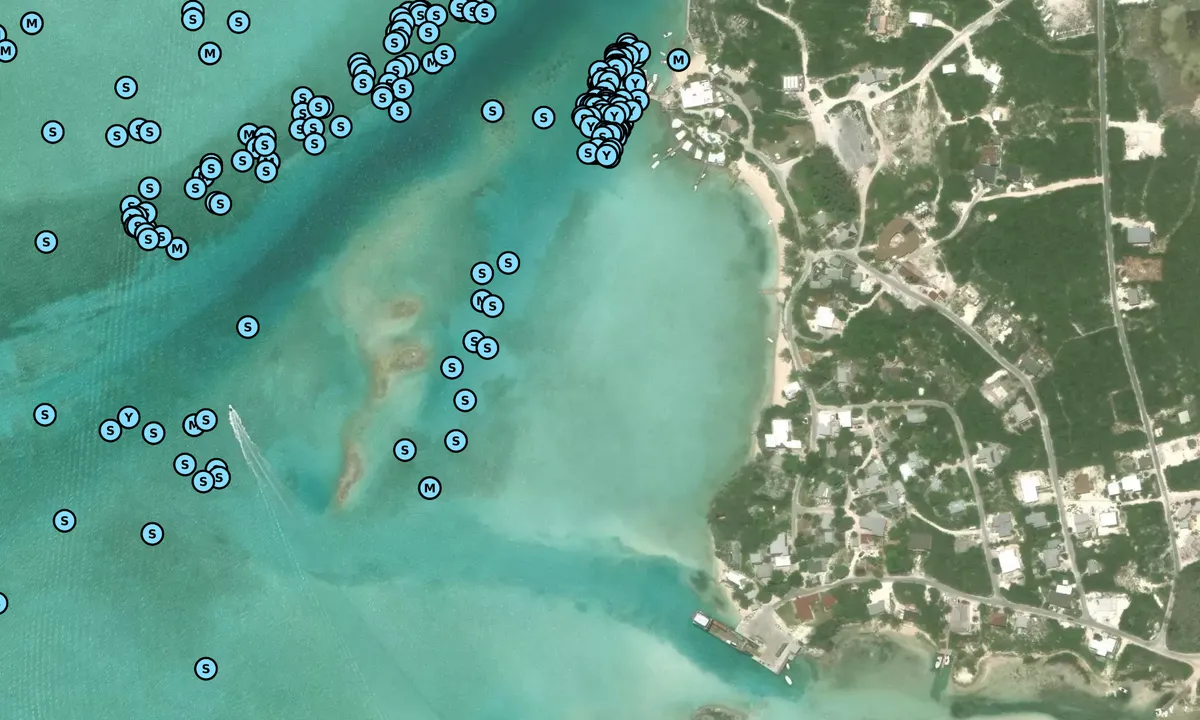Tap the M marker beside the shoreline buildings
This screenshot has width=1200, height=720.
coord(678,60)
